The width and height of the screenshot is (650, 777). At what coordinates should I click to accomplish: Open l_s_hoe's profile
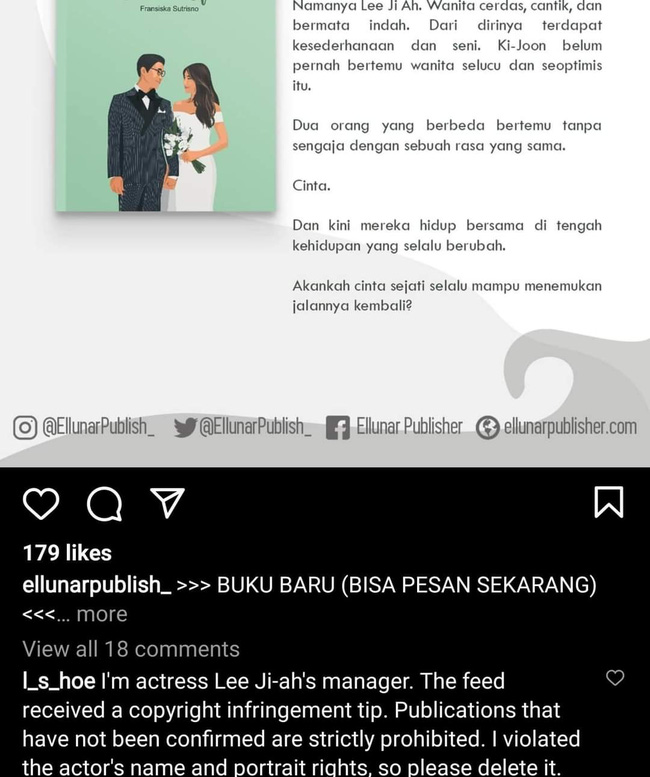tap(59, 681)
